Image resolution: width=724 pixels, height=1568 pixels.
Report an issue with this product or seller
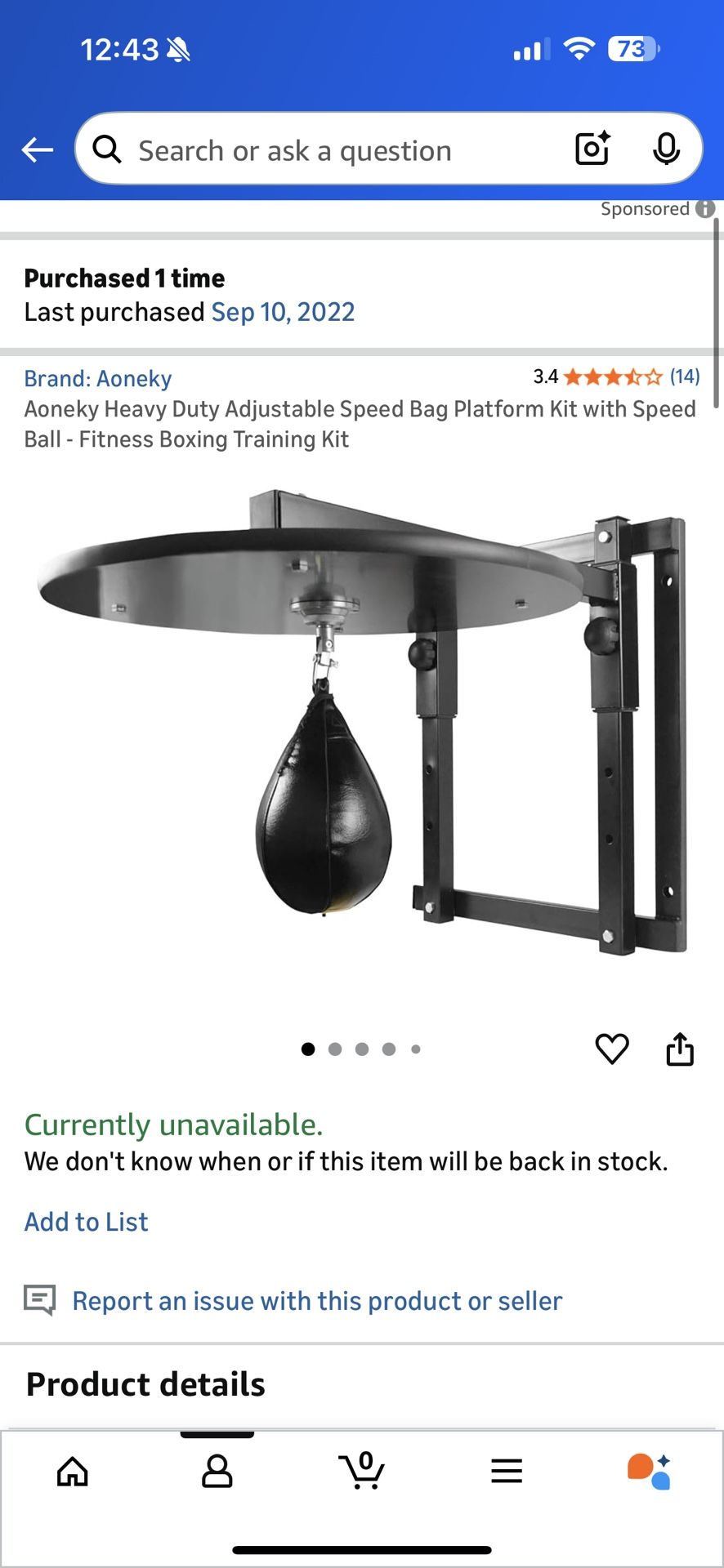pyautogui.click(x=317, y=1301)
